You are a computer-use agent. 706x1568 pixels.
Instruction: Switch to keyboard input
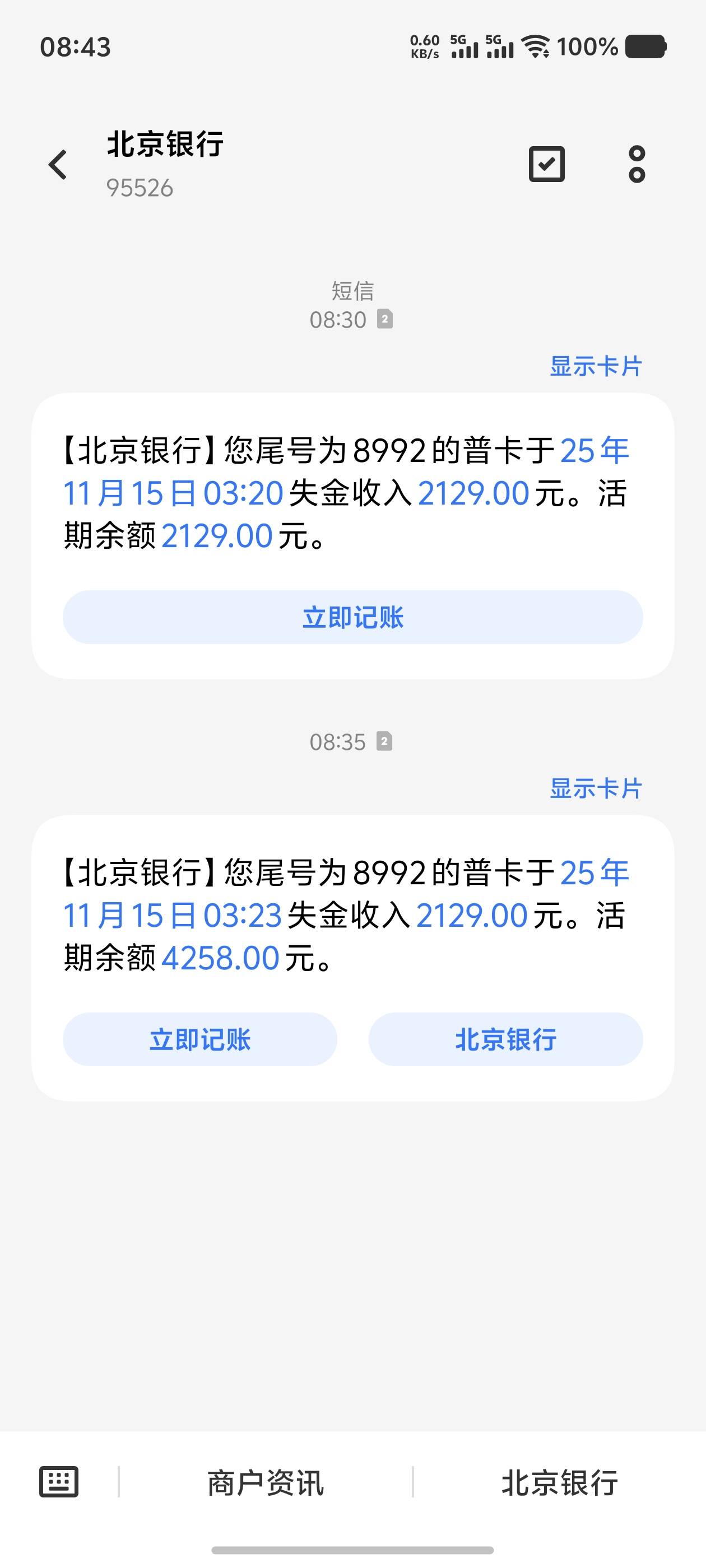[58, 1482]
